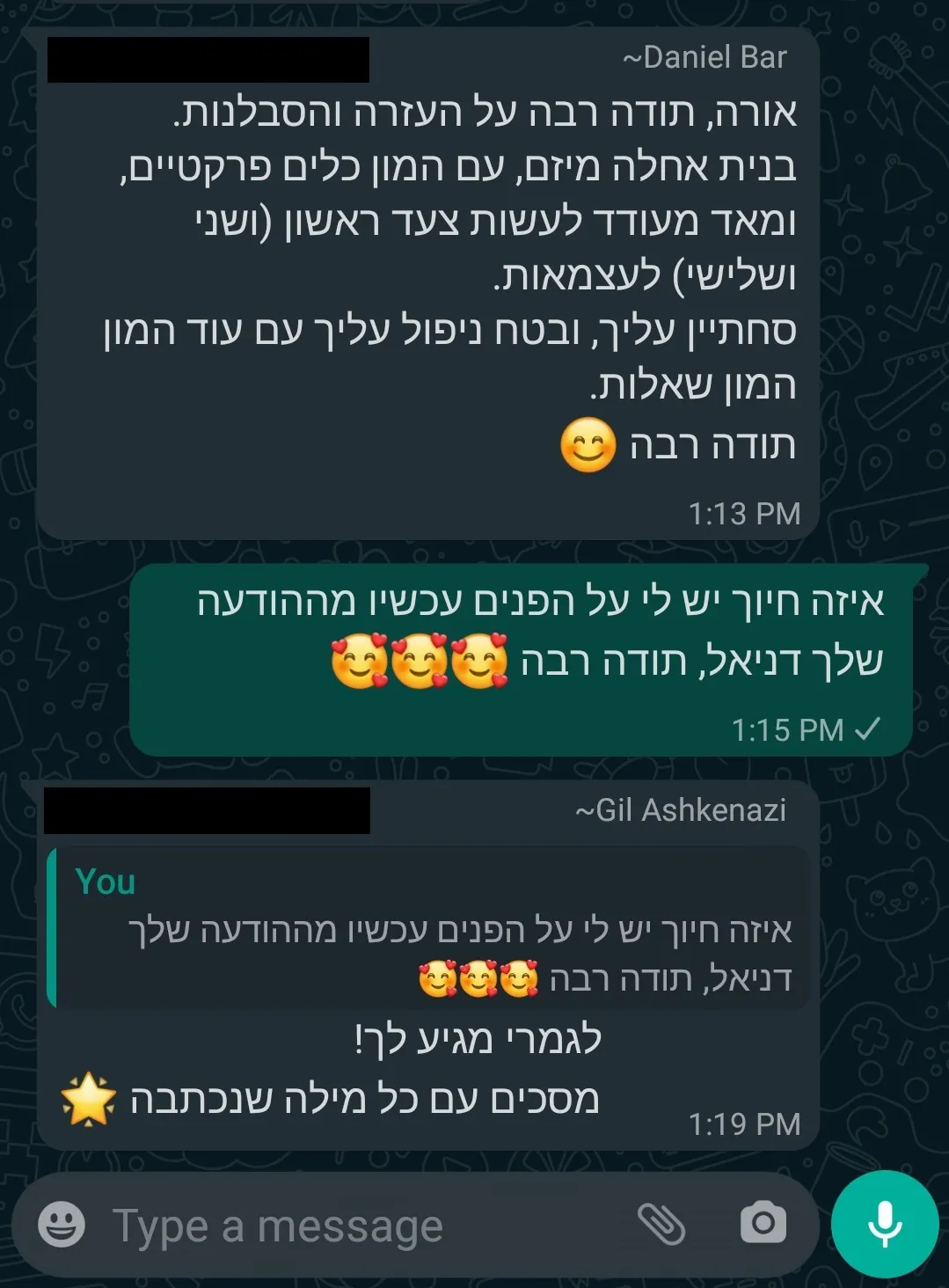
Task: Tap the Type a message field
Action: [x=352, y=1226]
